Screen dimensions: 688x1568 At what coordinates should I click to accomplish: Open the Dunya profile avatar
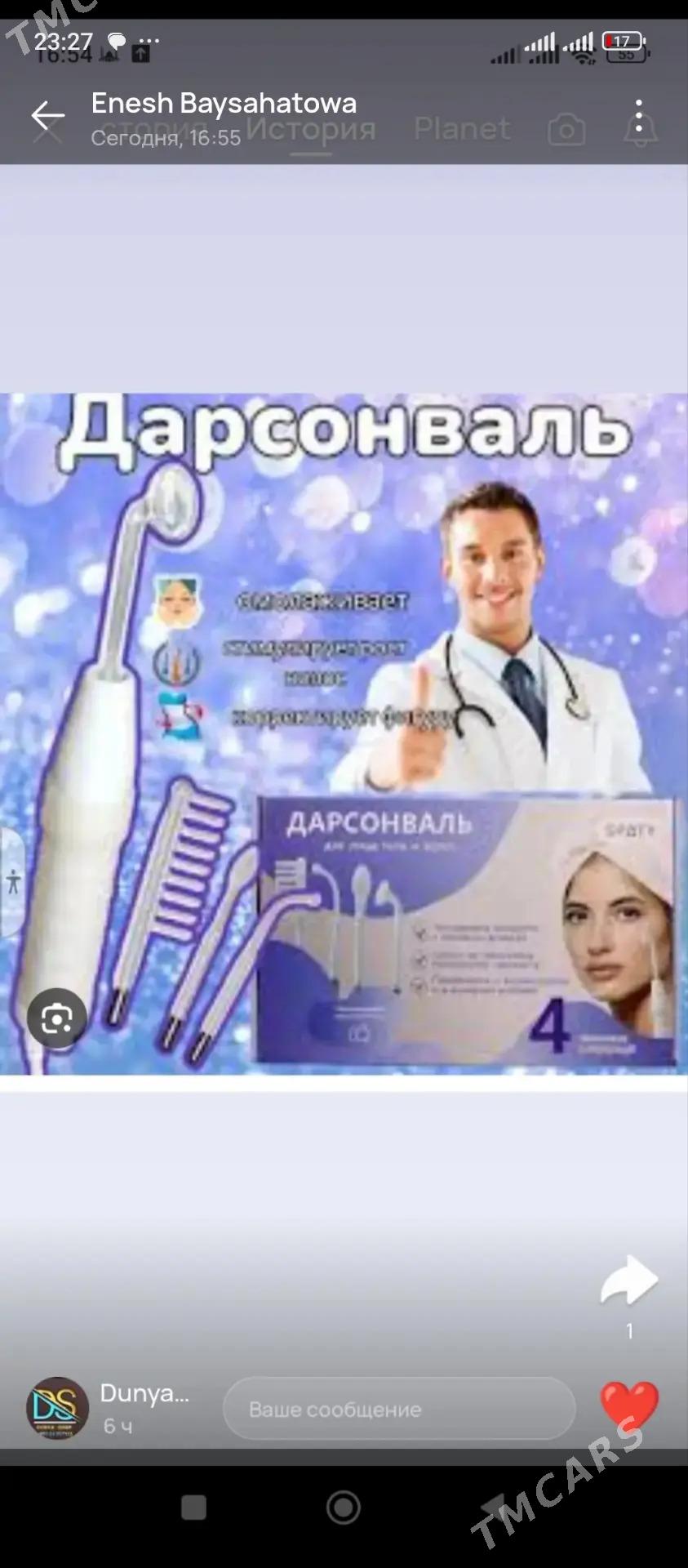pos(57,1409)
